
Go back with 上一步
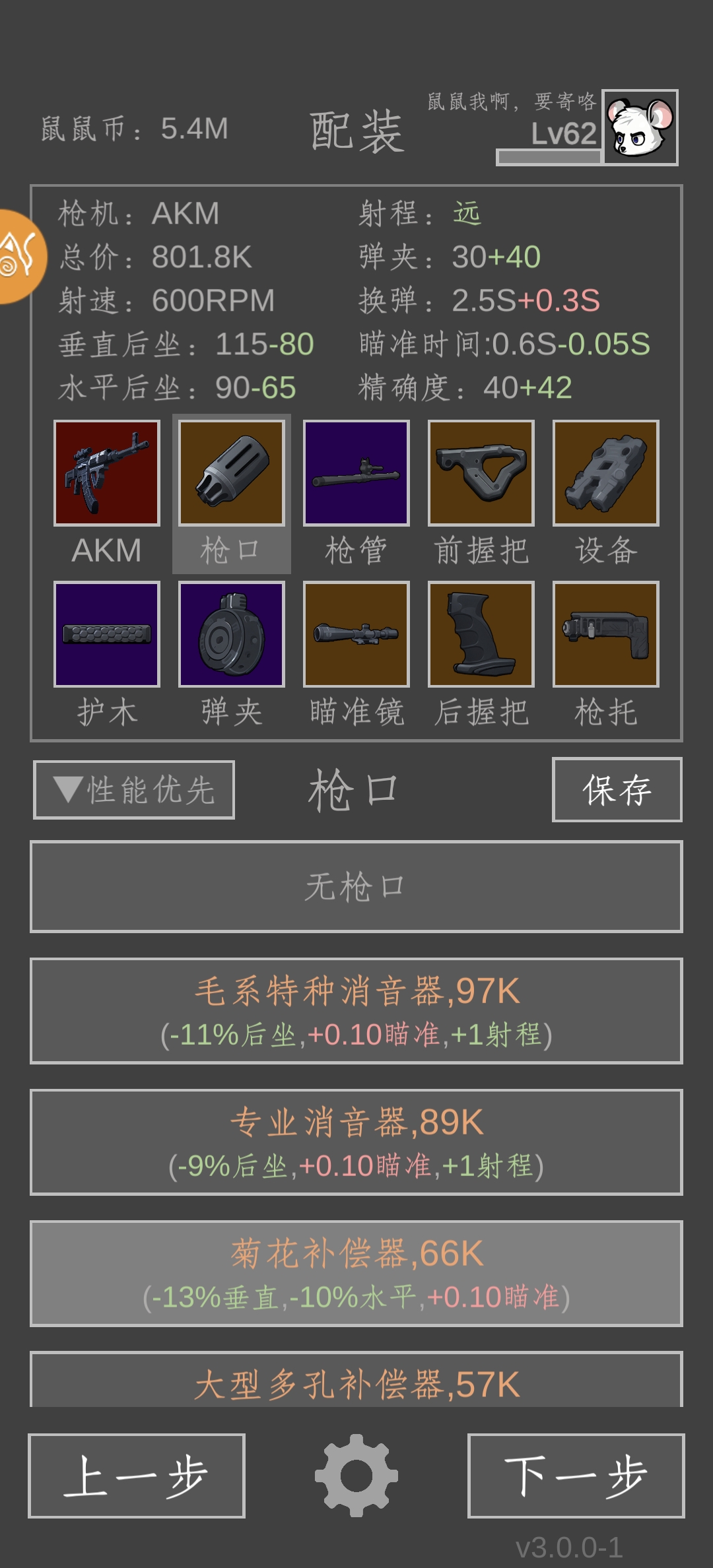[137, 1476]
